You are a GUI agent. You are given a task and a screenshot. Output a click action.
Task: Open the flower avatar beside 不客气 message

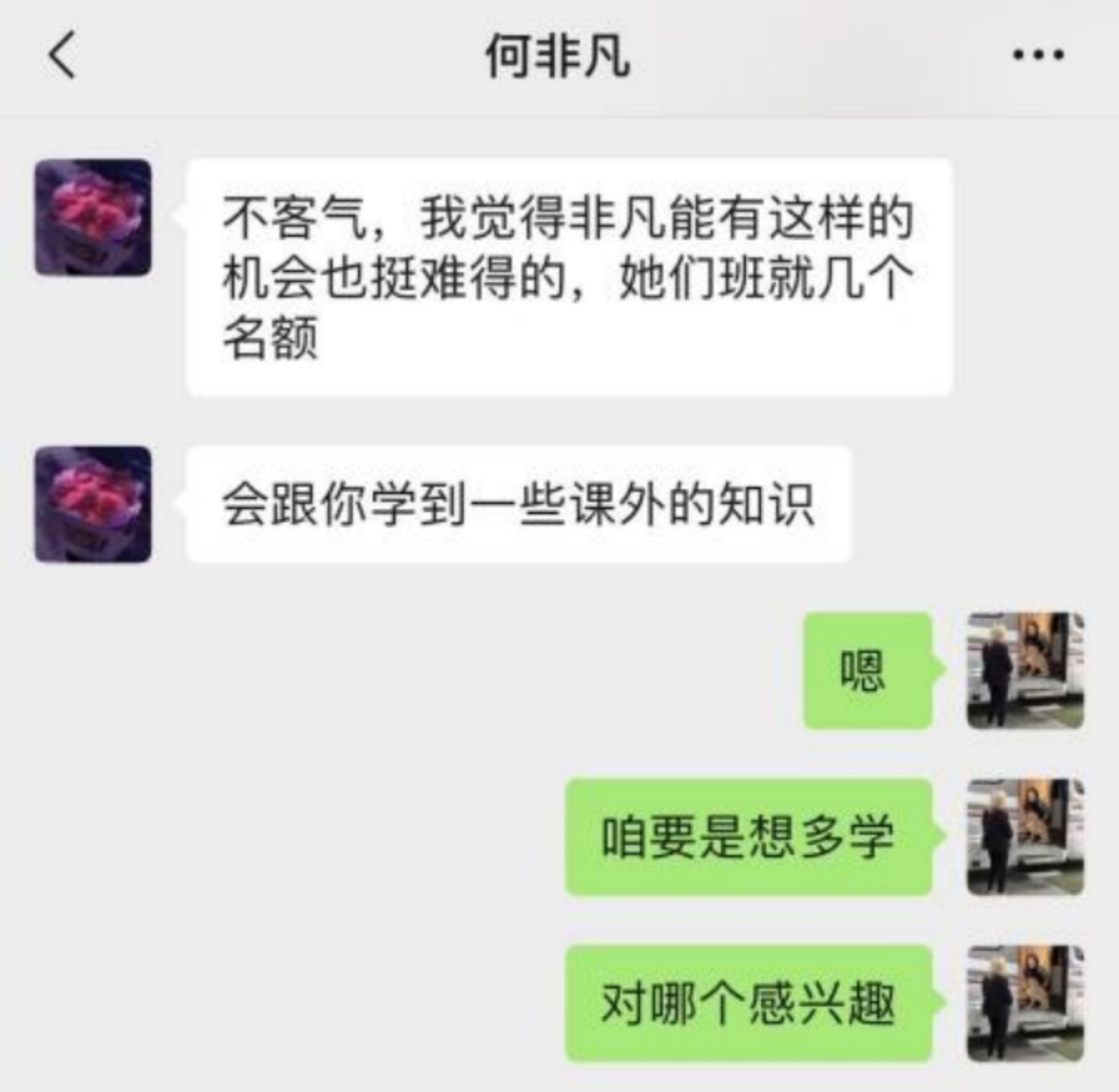[93, 218]
